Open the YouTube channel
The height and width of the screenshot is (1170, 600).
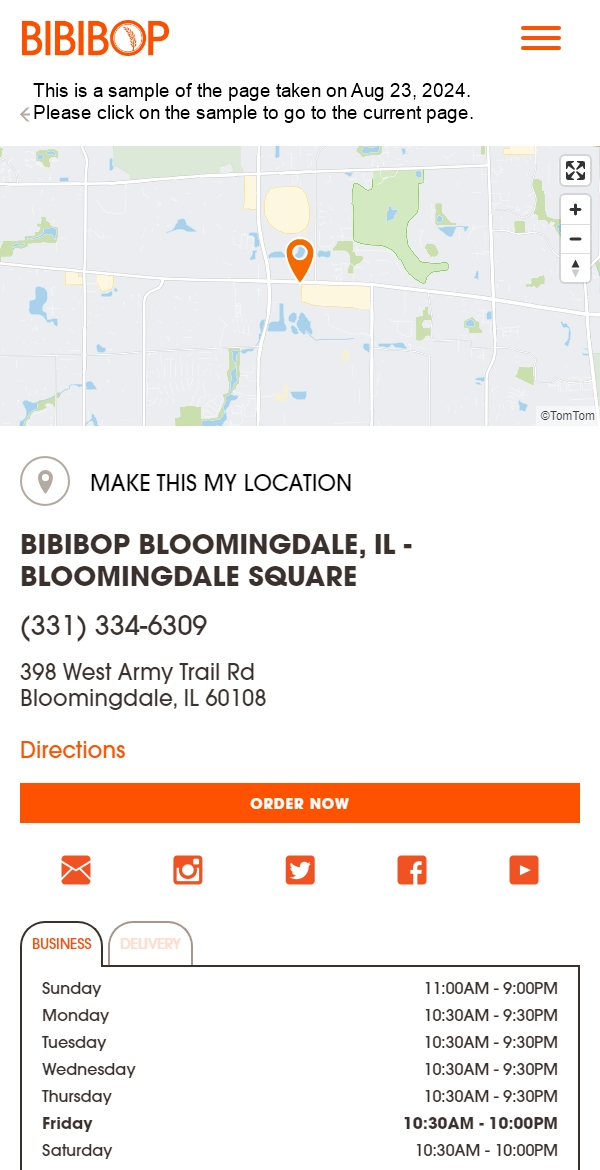click(524, 870)
